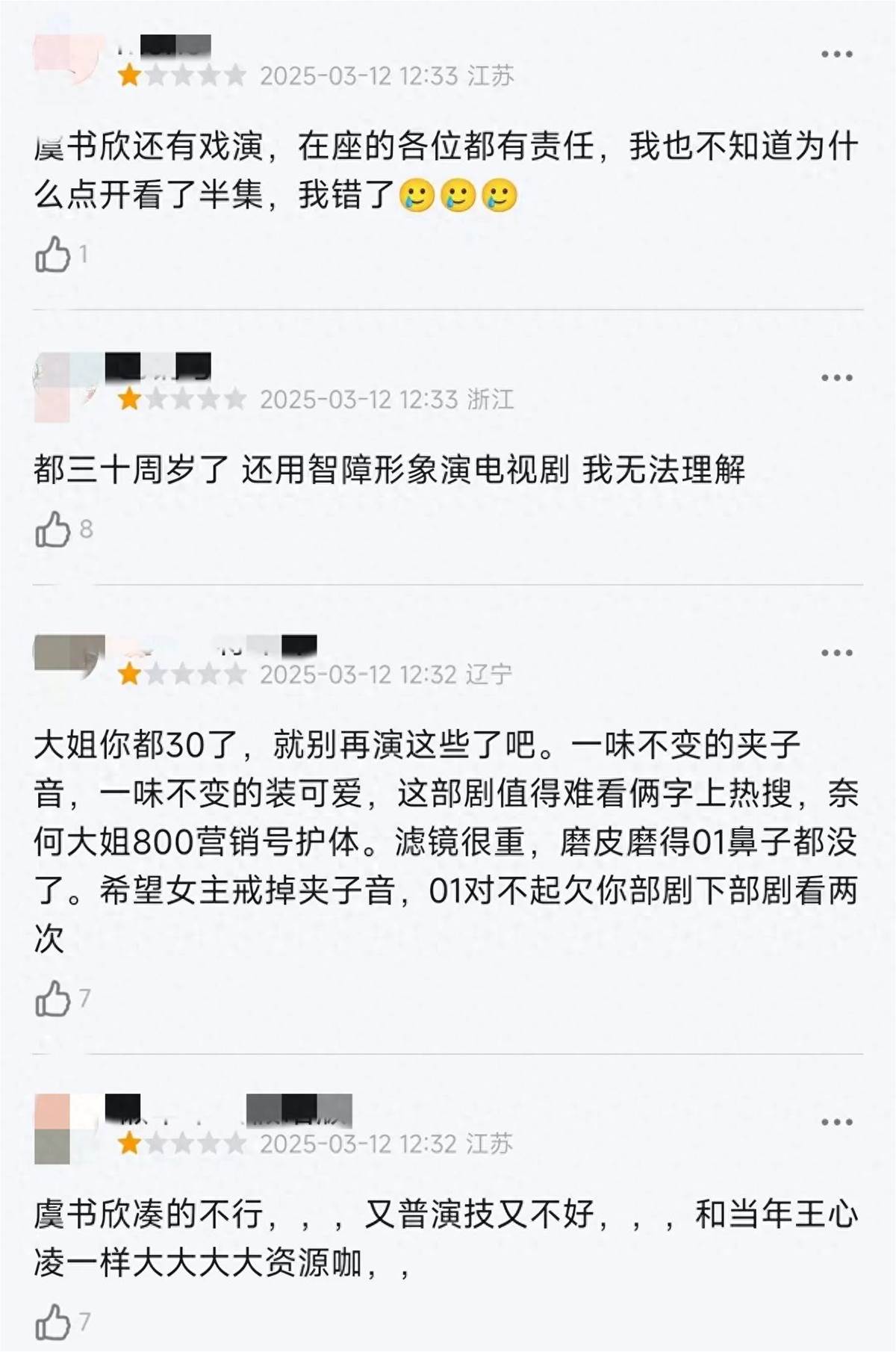Open more options for the 辽宁 review
The width and height of the screenshot is (896, 1352).
click(836, 653)
